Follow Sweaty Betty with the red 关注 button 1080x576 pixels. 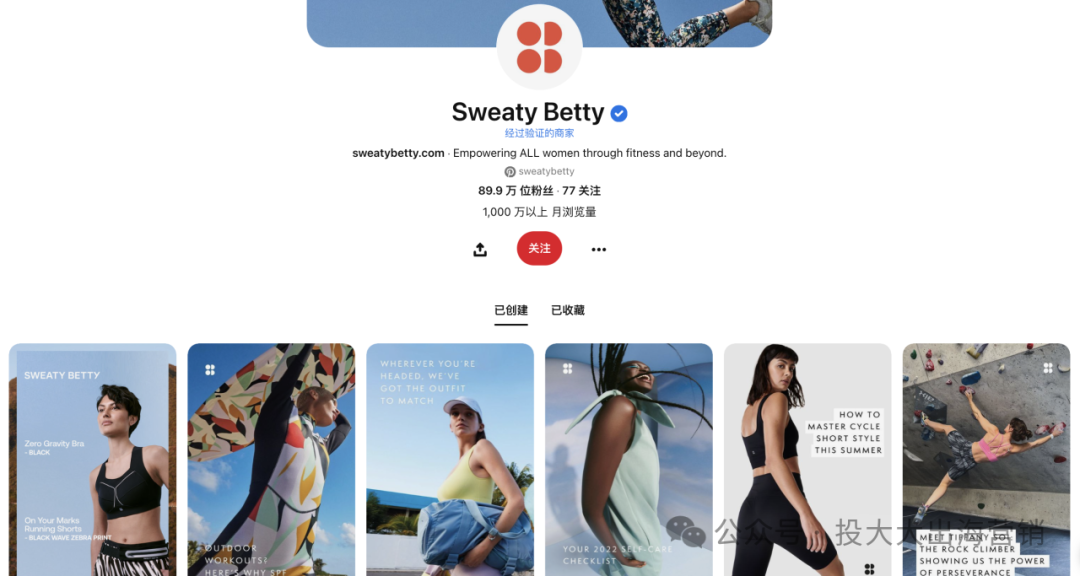539,249
